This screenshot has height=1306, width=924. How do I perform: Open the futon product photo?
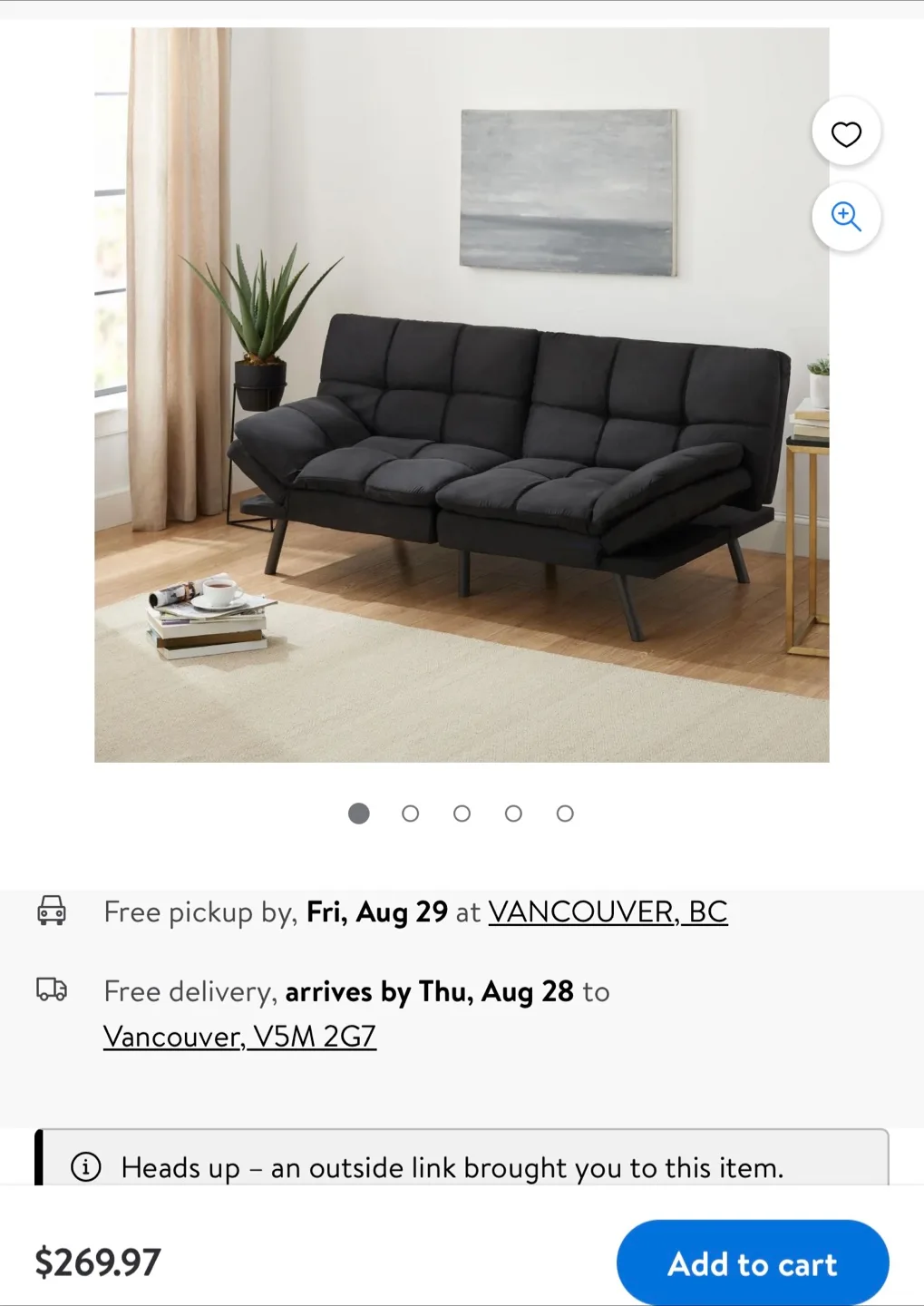pos(462,395)
